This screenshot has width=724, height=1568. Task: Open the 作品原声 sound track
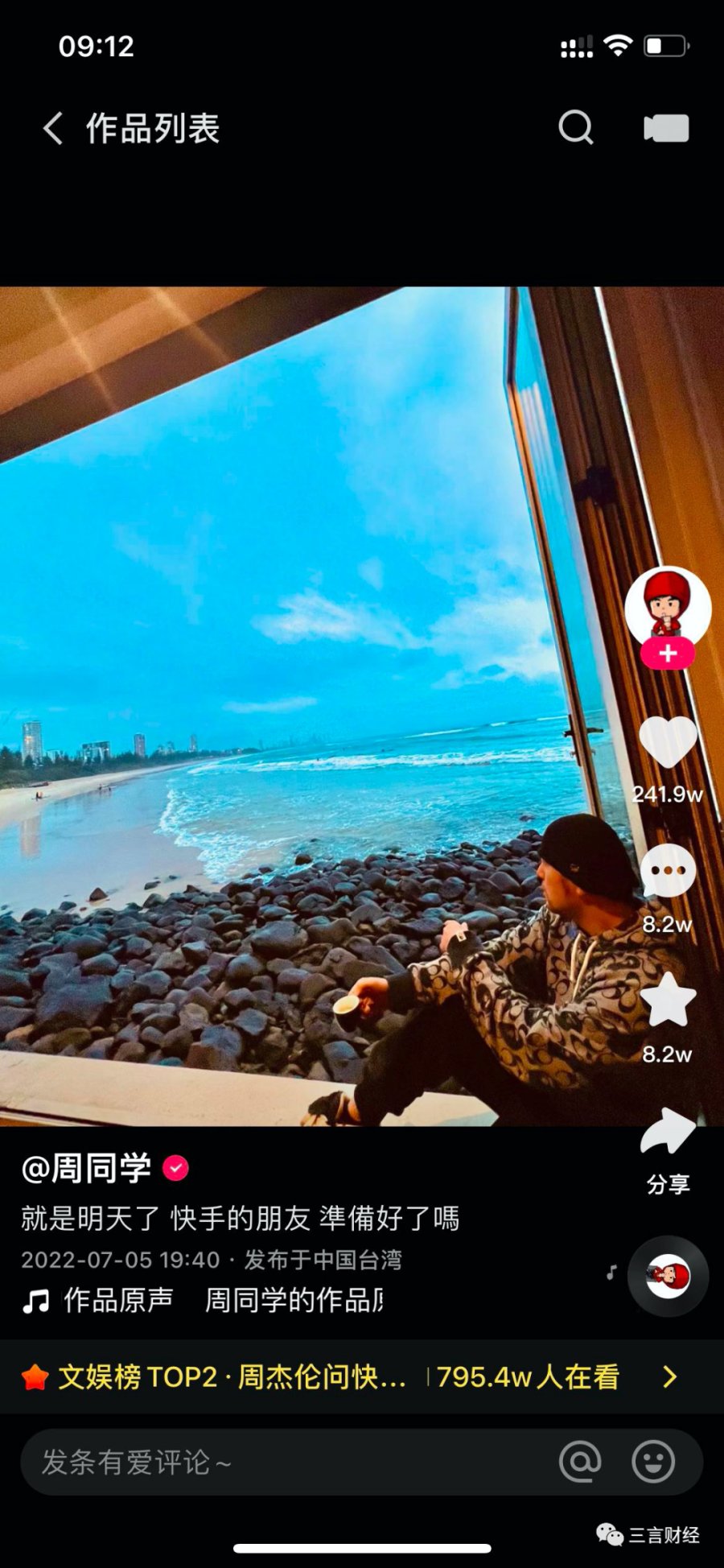117,1300
